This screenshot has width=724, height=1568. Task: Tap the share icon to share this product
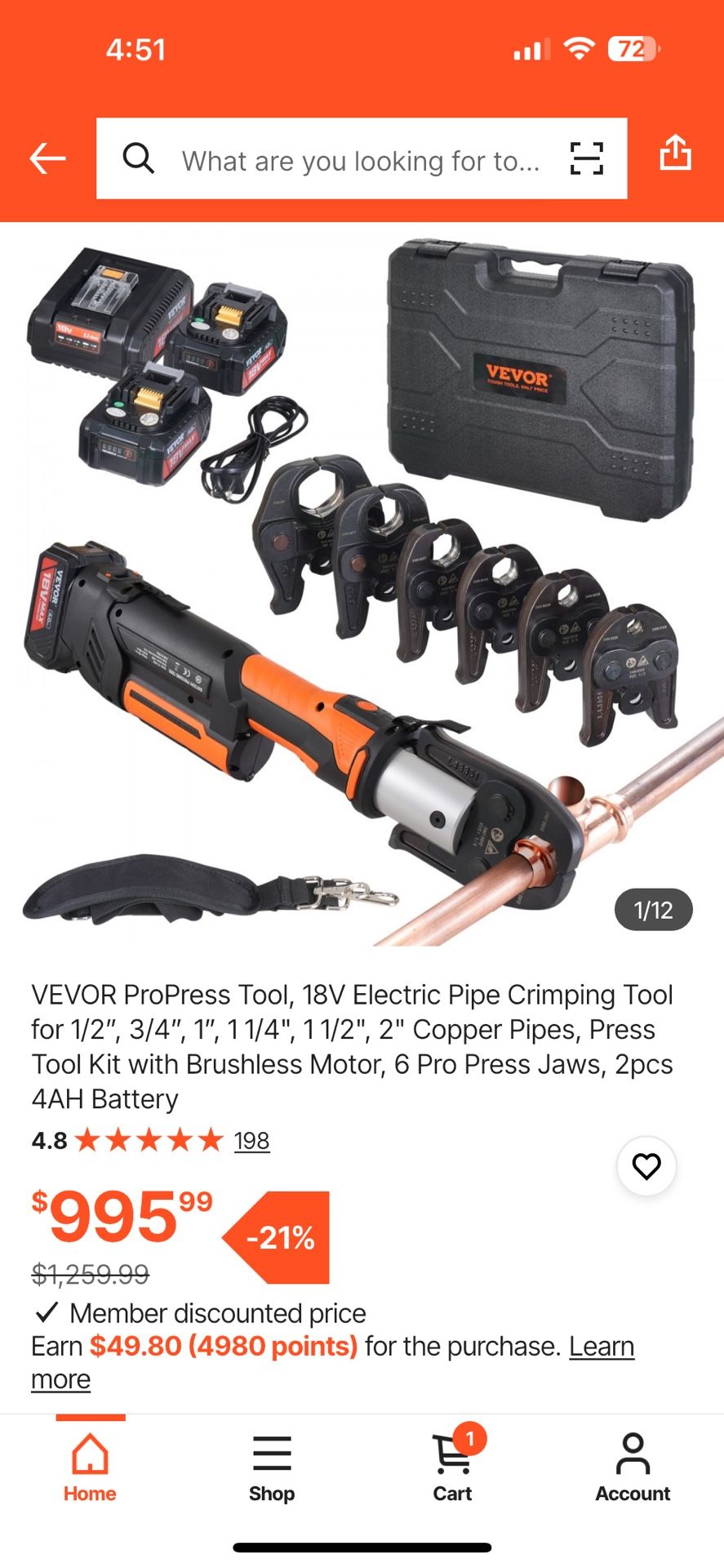[676, 152]
